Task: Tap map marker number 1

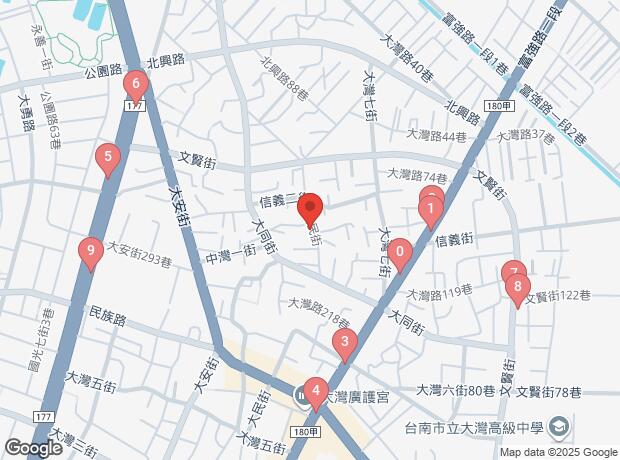Action: [x=431, y=211]
